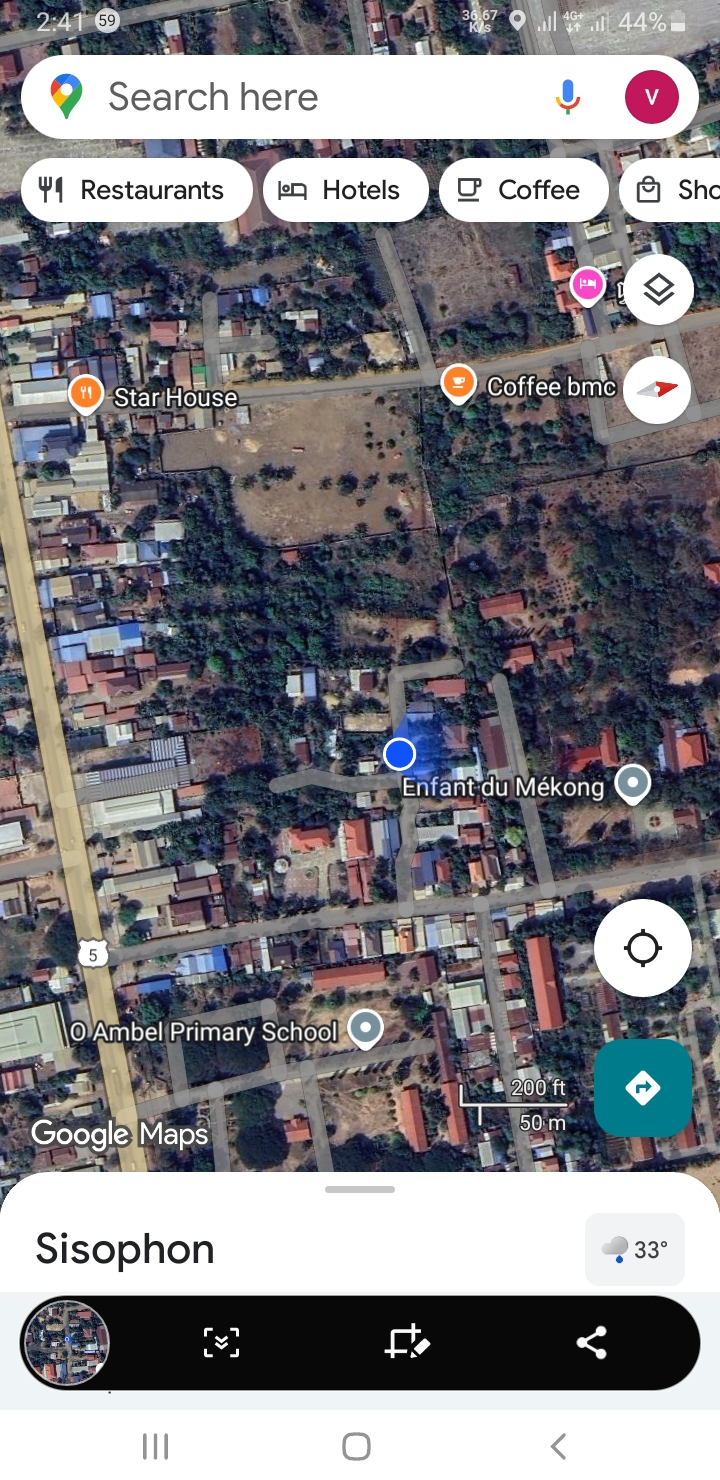The height and width of the screenshot is (1480, 720).
Task: Filter map by Restaurants
Action: [136, 190]
